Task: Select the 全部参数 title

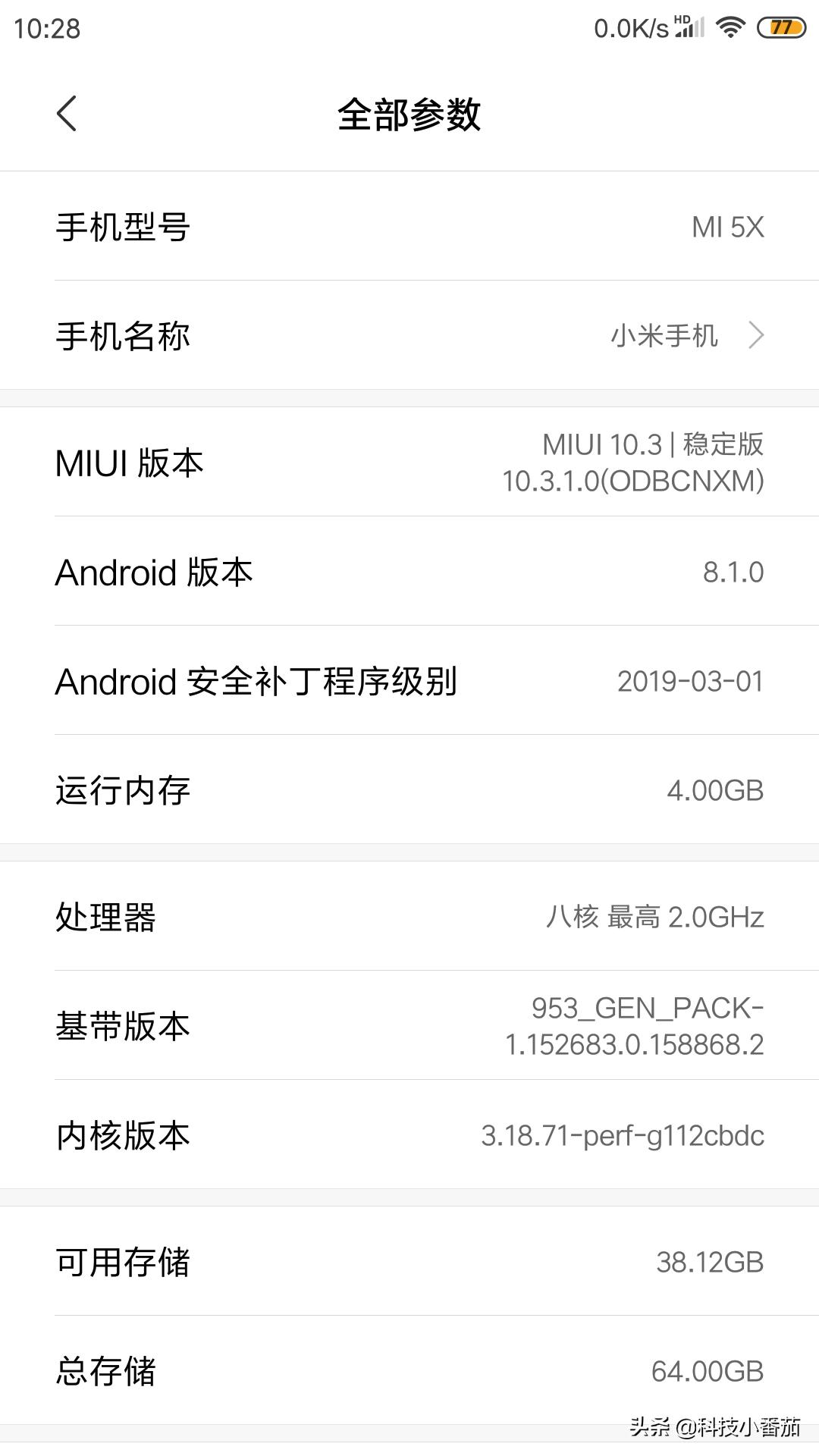Action: 409,115
